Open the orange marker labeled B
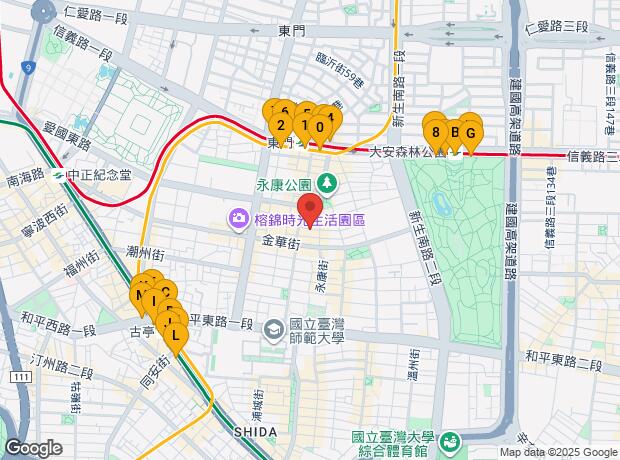Screen dimensions: 620x460 (454, 131)
